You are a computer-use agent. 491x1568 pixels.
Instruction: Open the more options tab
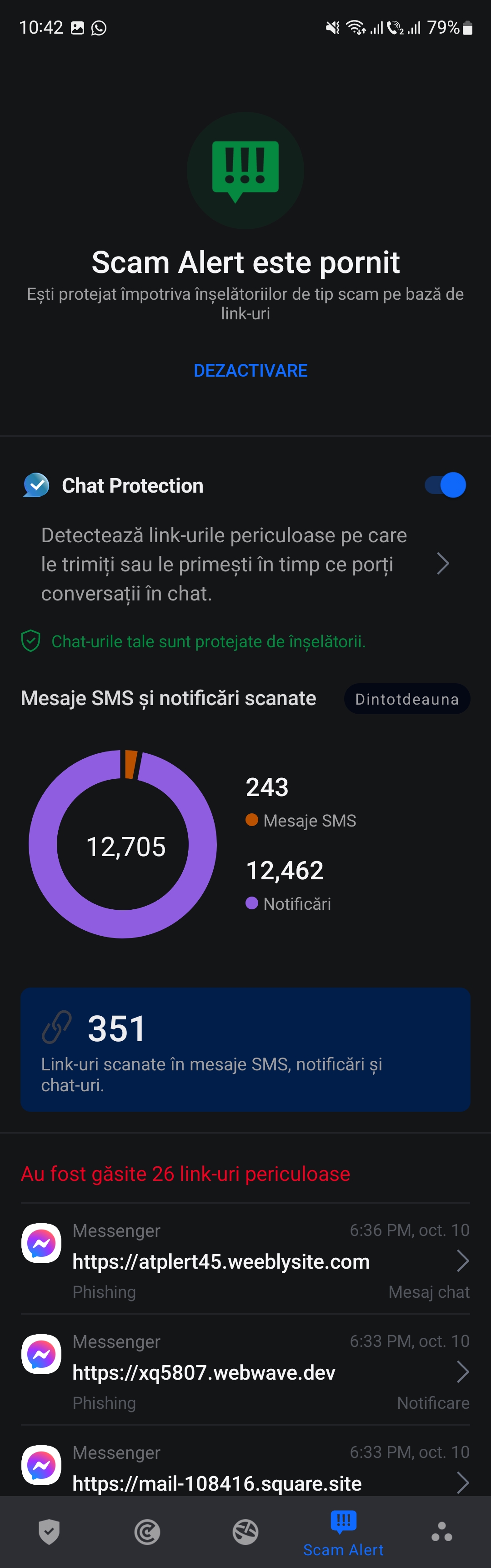pos(442,1532)
